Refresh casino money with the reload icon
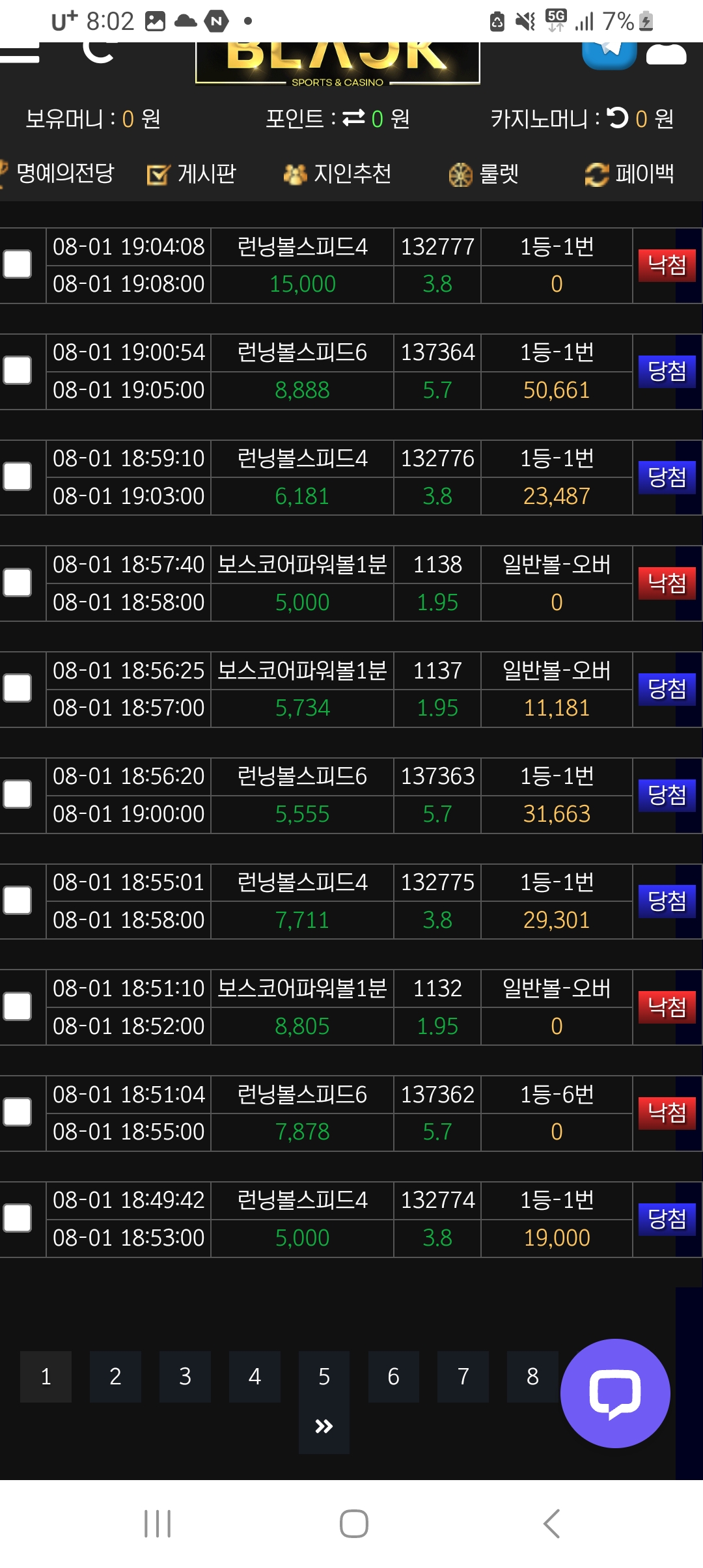Screen dimensions: 703x1568 pyautogui.click(x=617, y=118)
